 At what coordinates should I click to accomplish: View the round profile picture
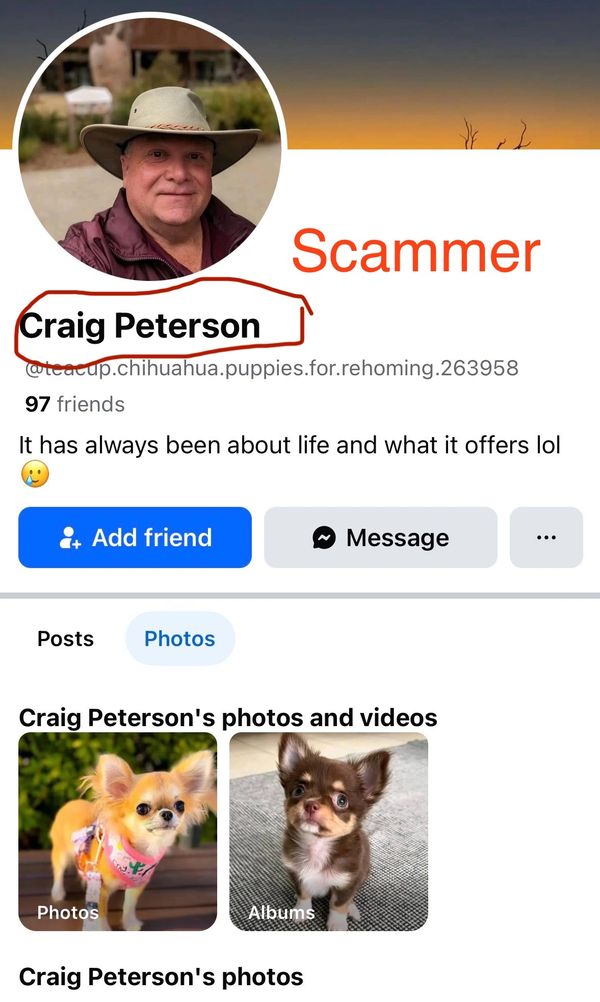[x=150, y=150]
